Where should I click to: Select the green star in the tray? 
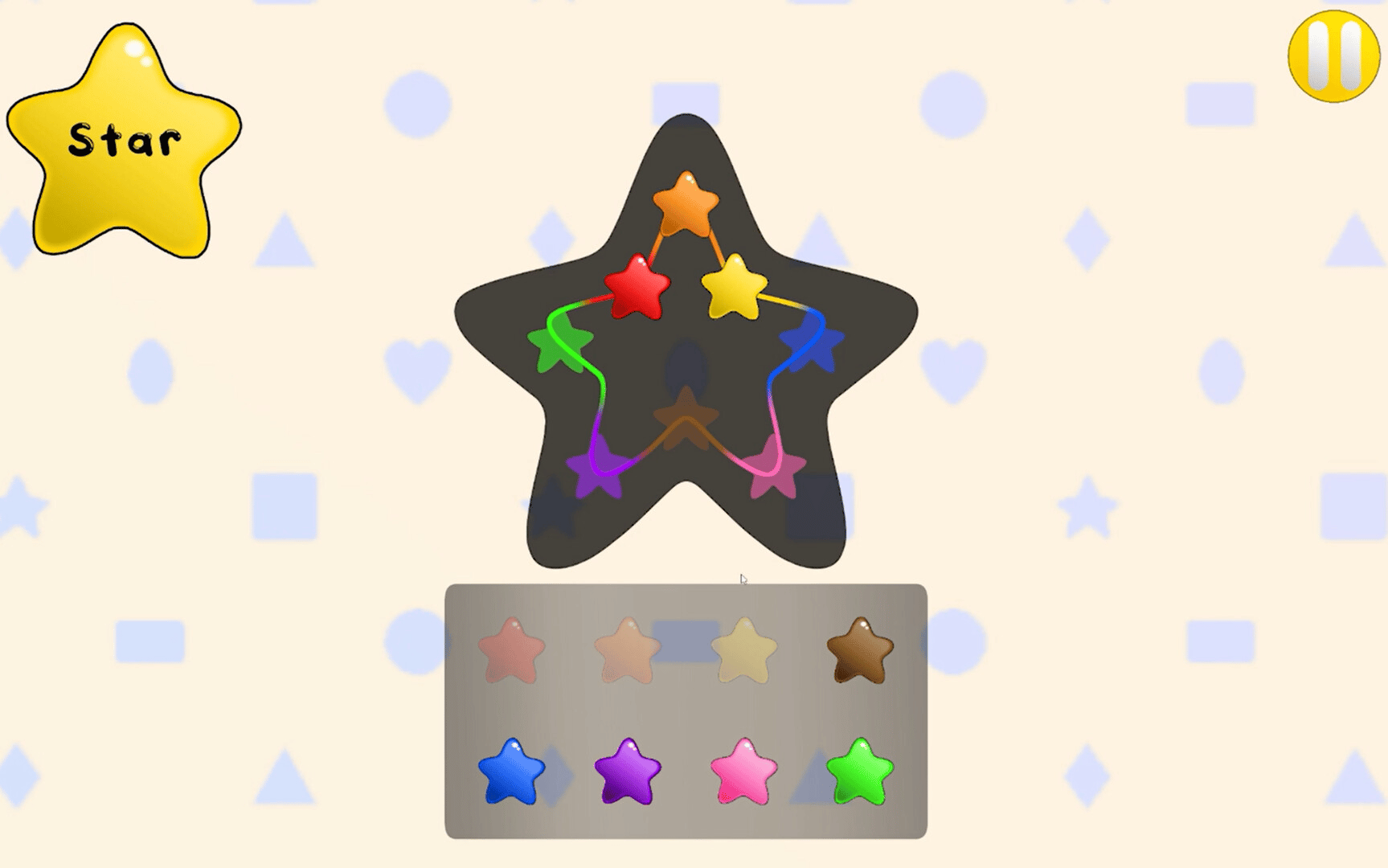coord(860,773)
